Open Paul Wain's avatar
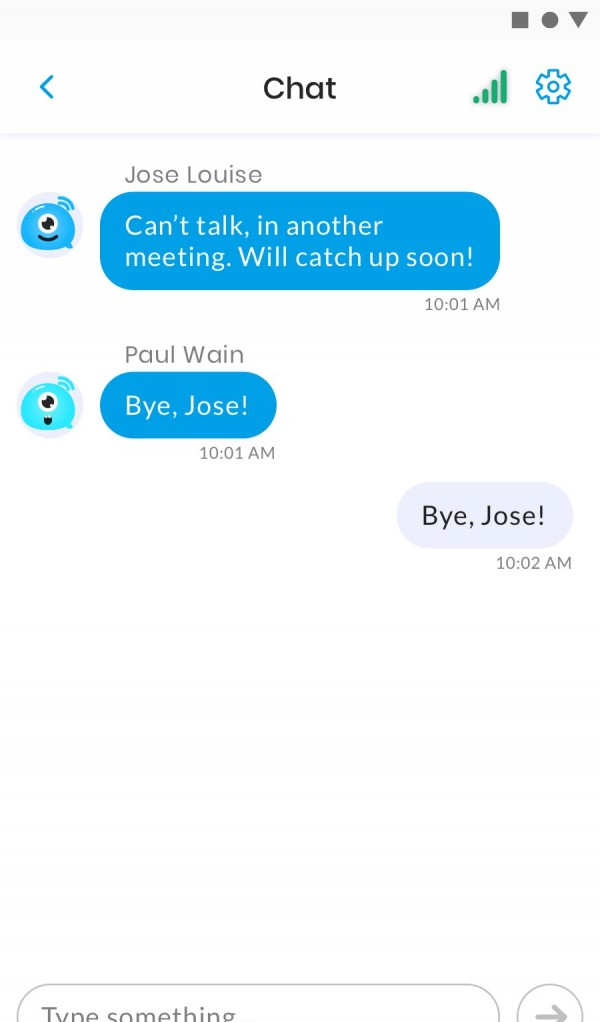Screen dimensions: 600x1022 (x=49, y=404)
